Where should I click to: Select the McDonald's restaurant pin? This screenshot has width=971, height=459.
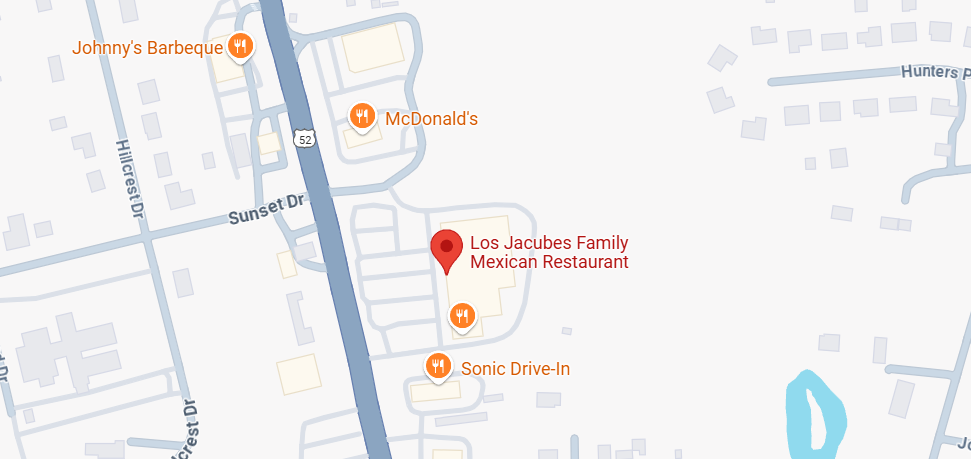[362, 117]
